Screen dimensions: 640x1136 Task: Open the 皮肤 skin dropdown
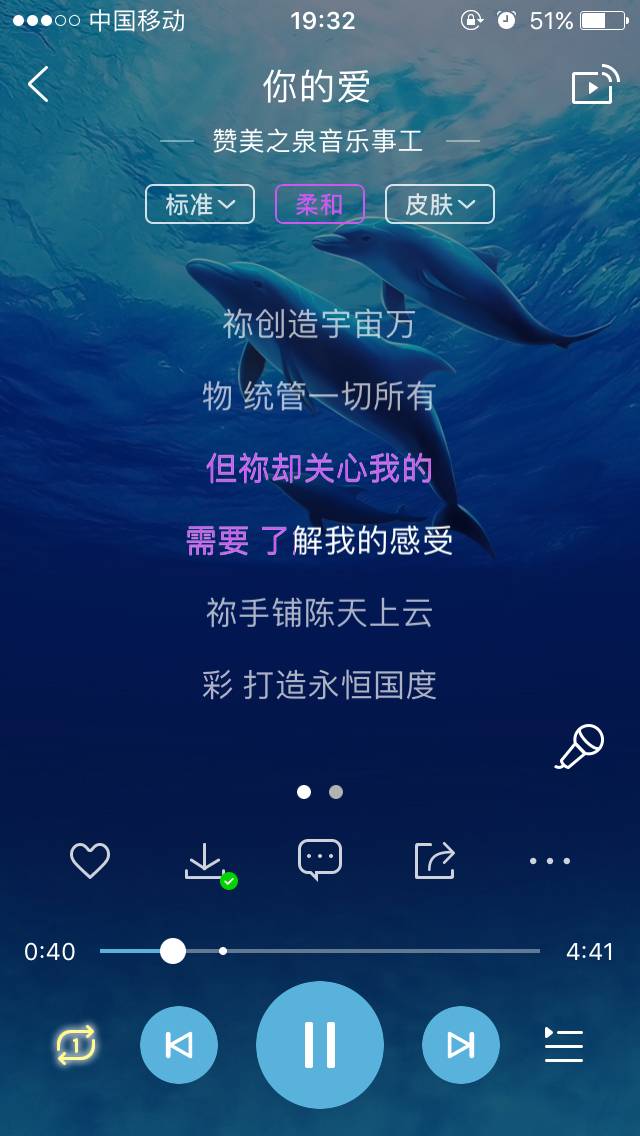pyautogui.click(x=440, y=204)
